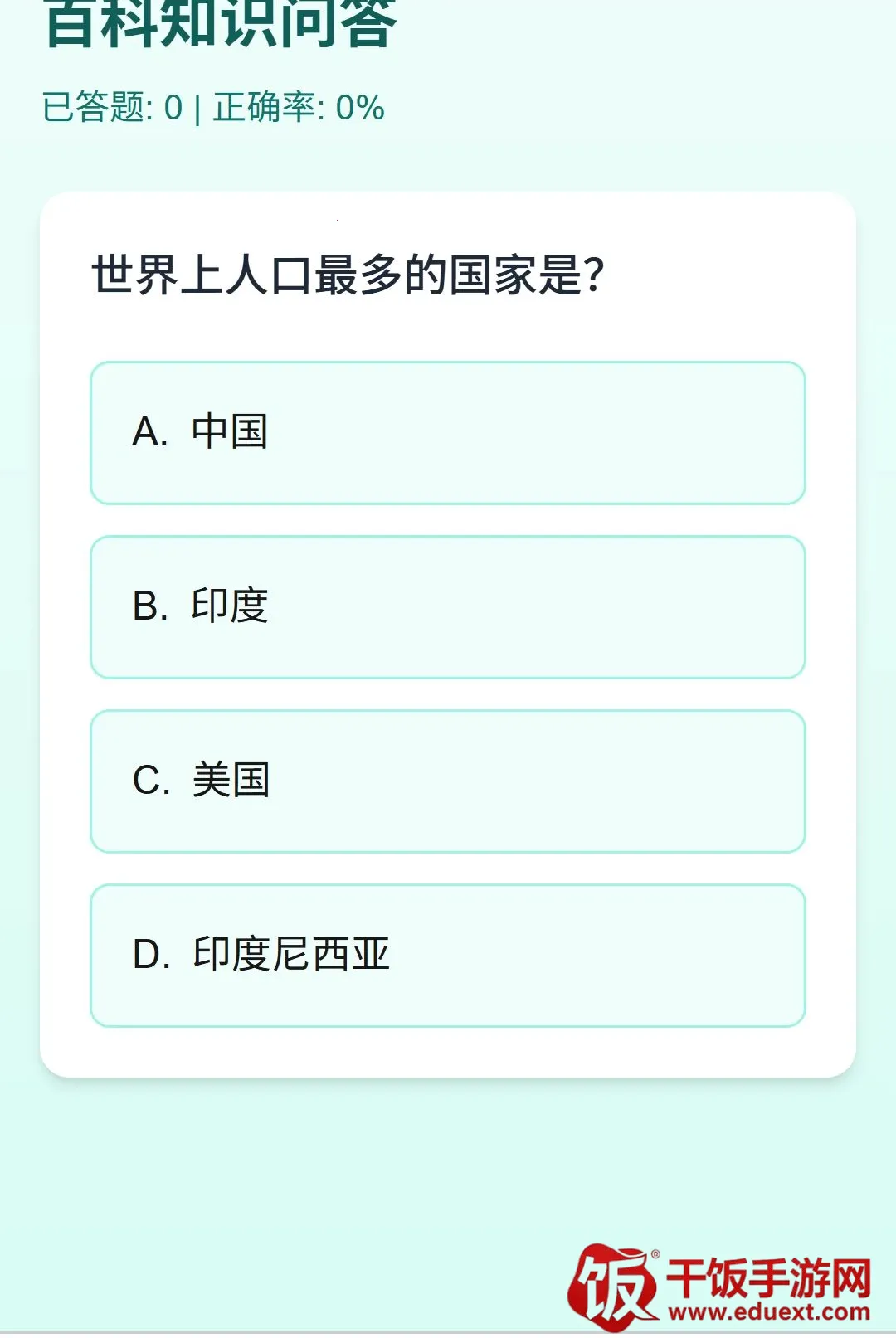Tap option D. 印度尼西亚
The width and height of the screenshot is (896, 1338).
point(448,956)
